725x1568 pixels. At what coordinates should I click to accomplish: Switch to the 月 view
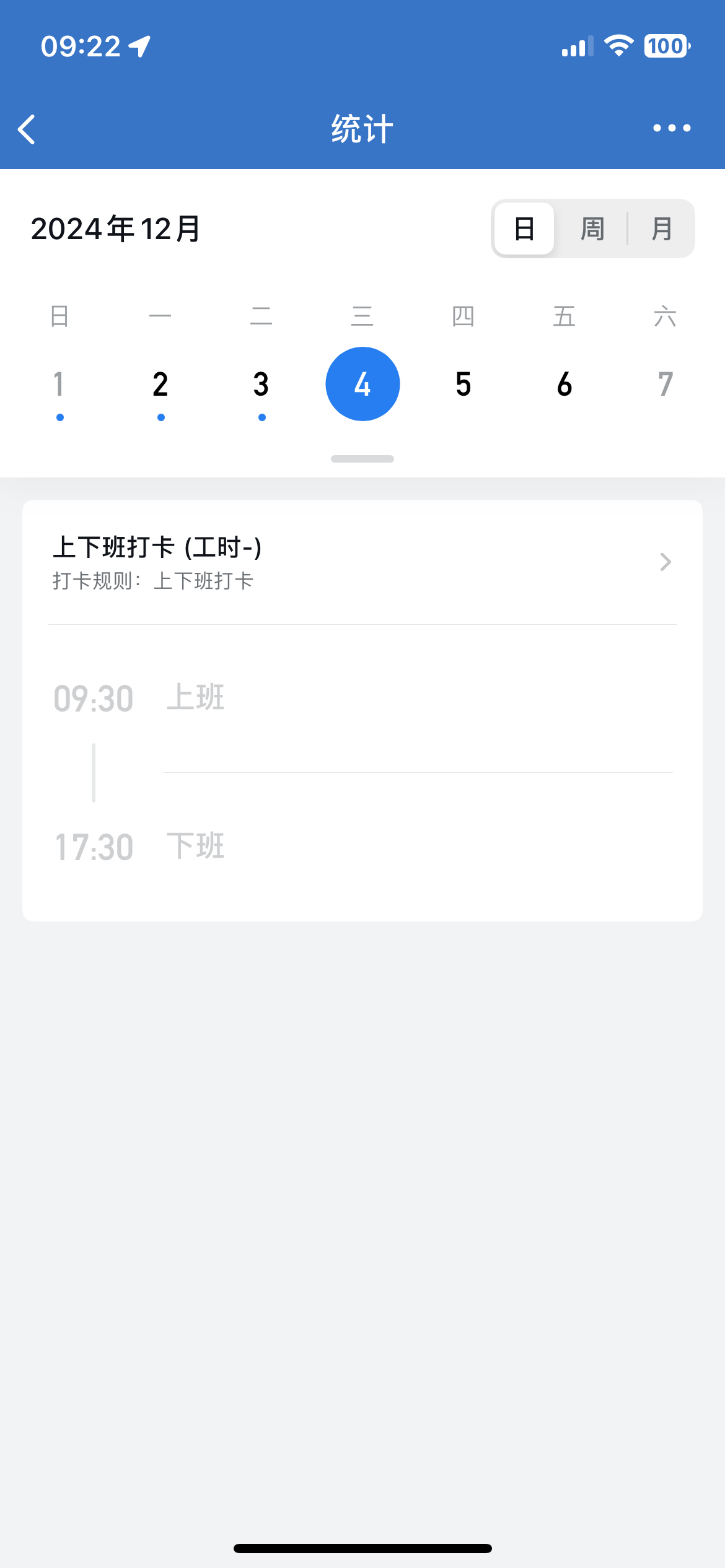(661, 229)
